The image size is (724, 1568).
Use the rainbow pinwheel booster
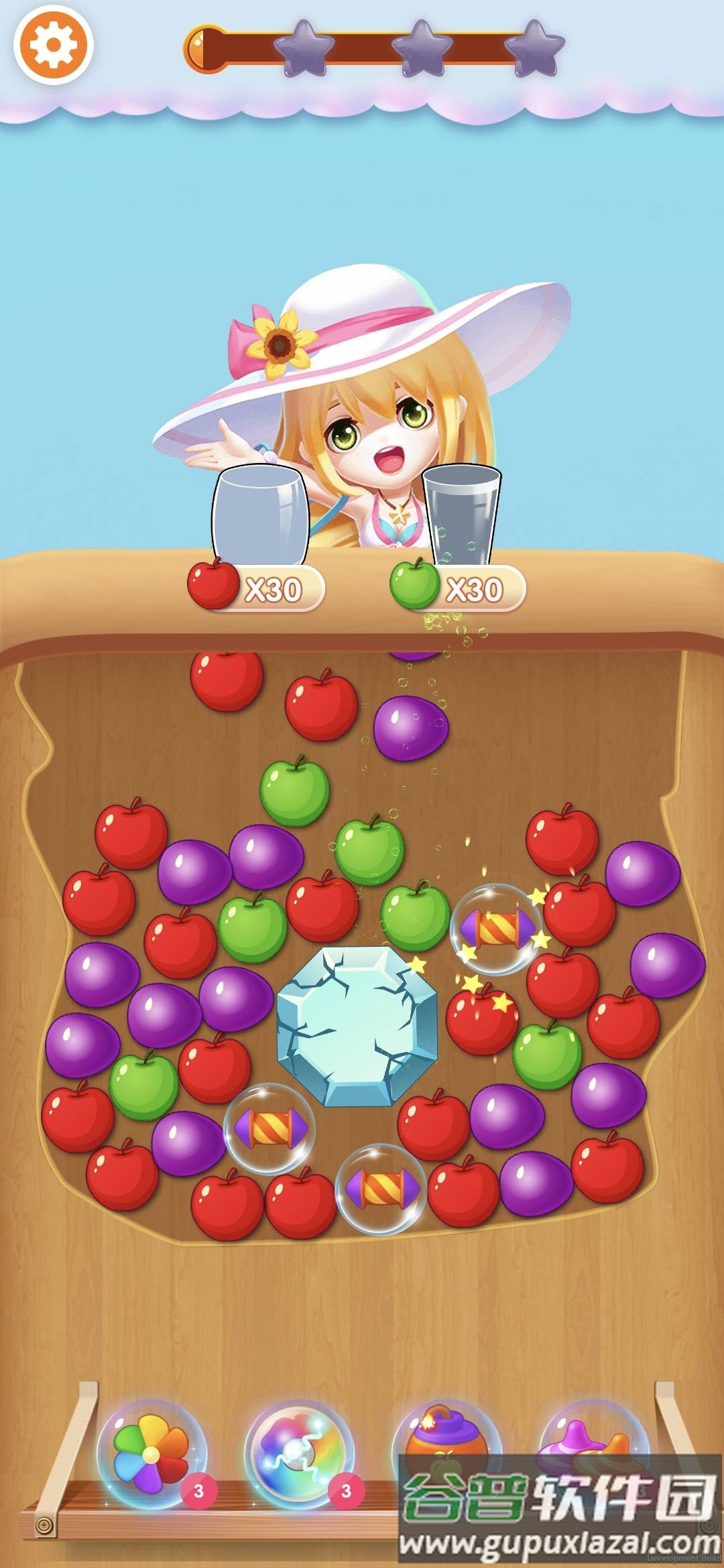point(152,1454)
